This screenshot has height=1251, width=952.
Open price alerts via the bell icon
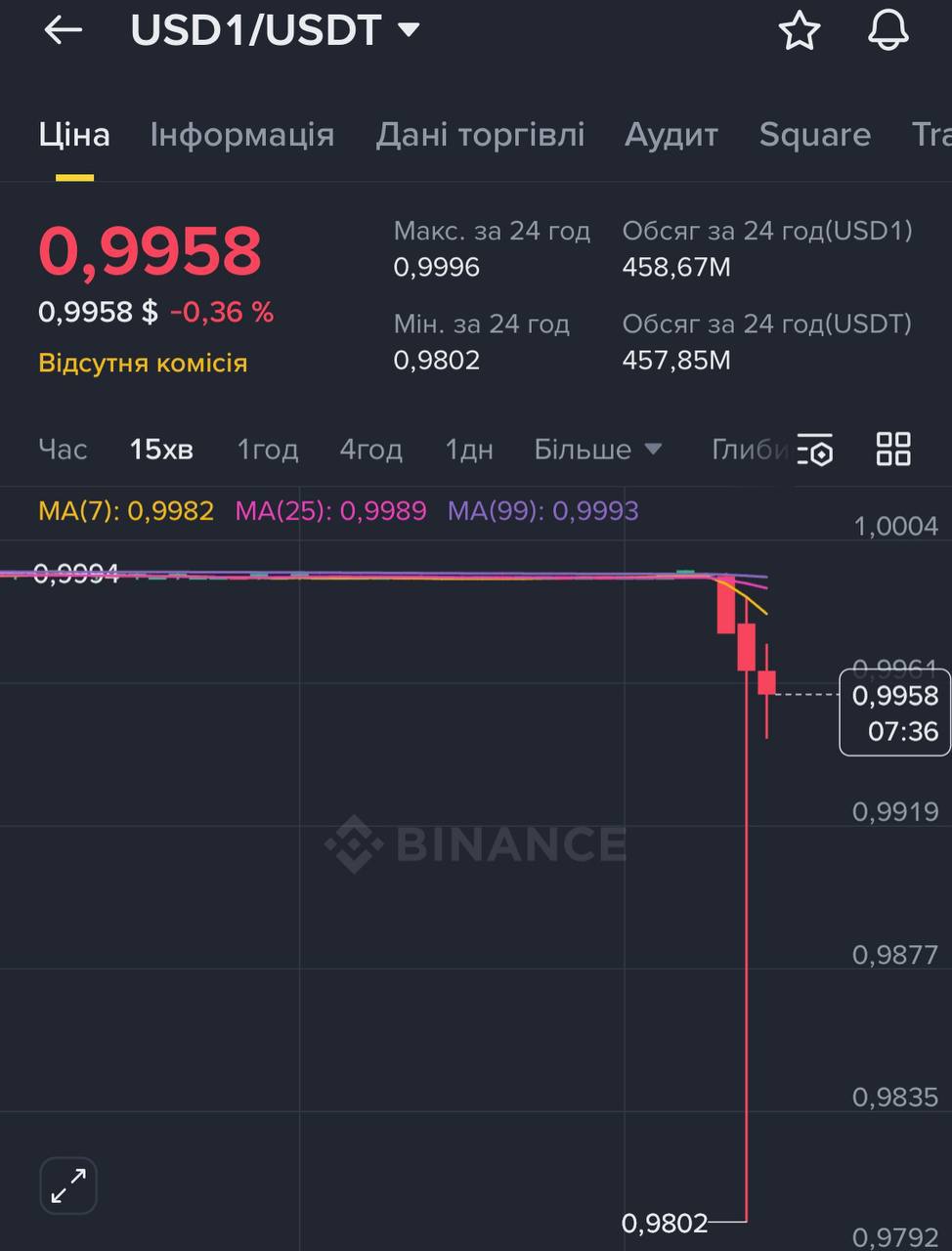888,31
